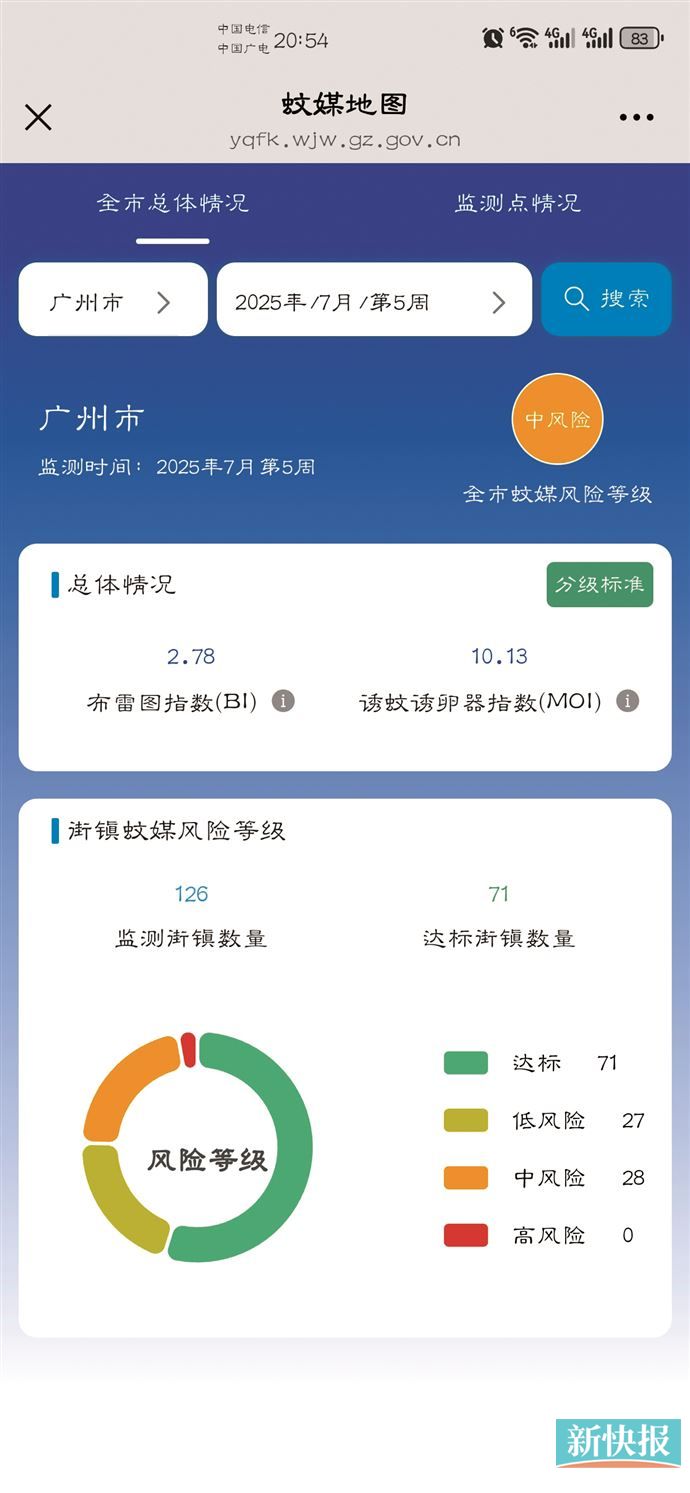Screen dimensions: 690x1493
Task: Show info for 诱蚊诱卵器指数(MOI)
Action: pyautogui.click(x=628, y=701)
